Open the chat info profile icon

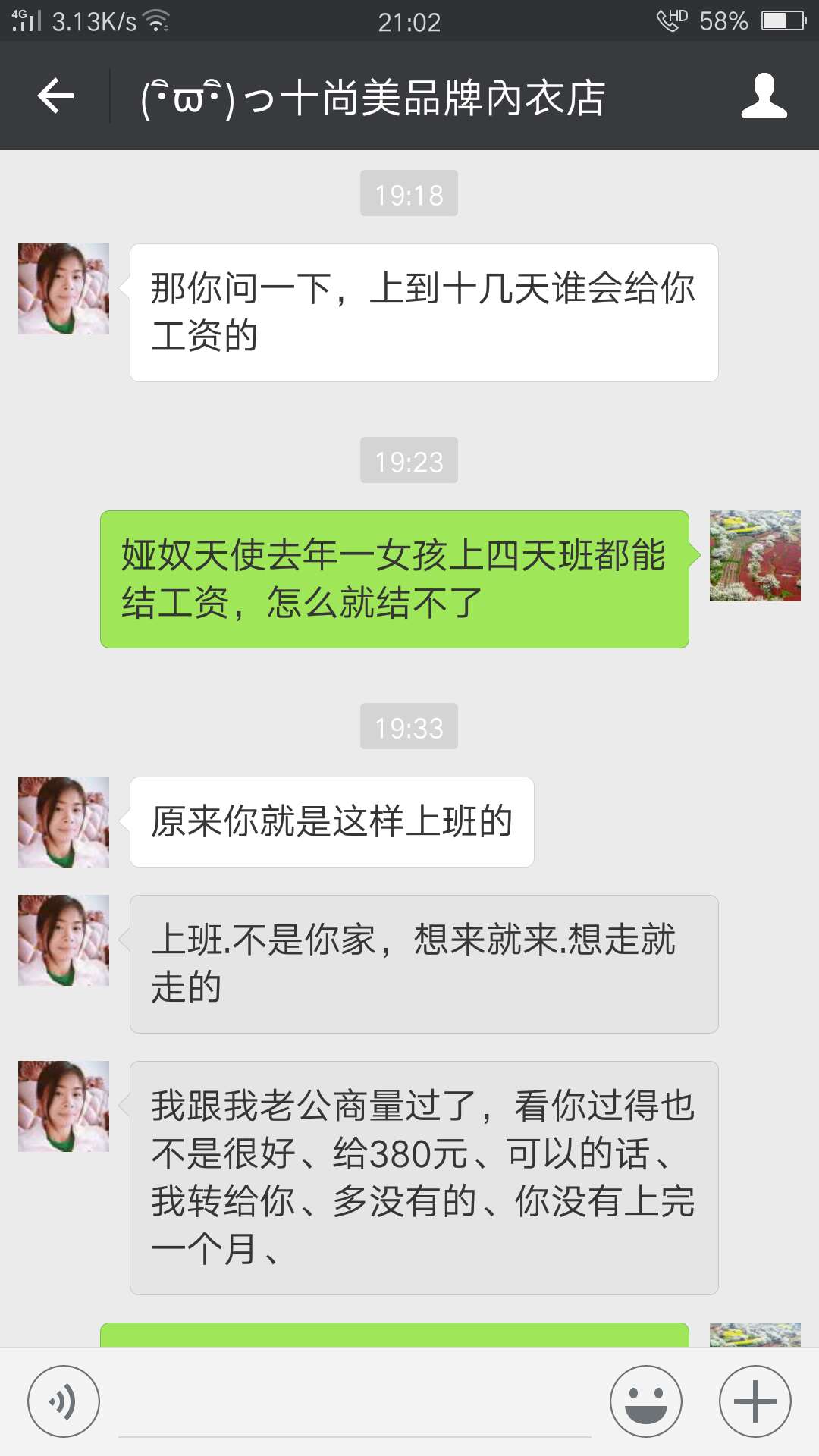tap(764, 96)
